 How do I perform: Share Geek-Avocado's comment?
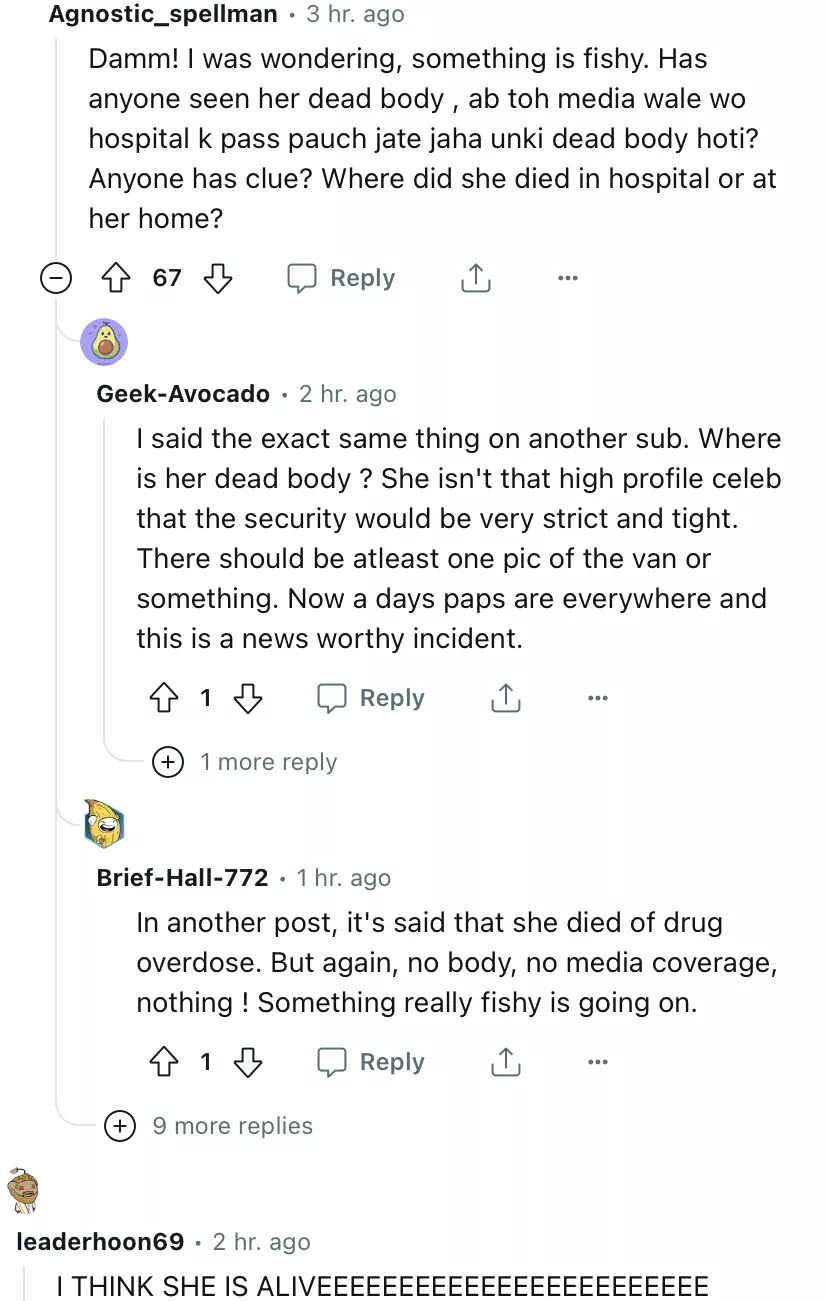coord(505,698)
